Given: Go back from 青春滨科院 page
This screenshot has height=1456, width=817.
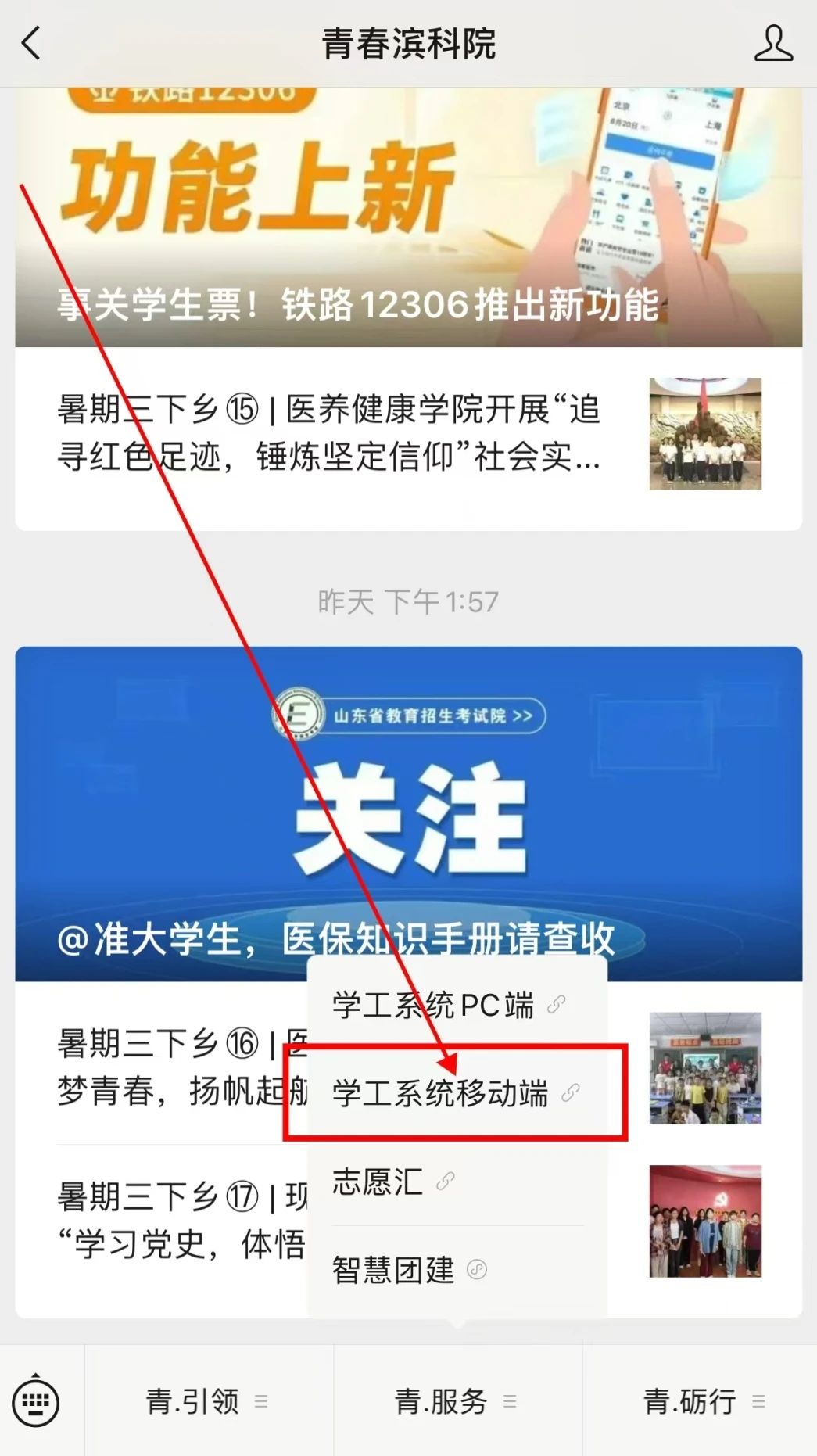Looking at the screenshot, I should click(x=31, y=43).
